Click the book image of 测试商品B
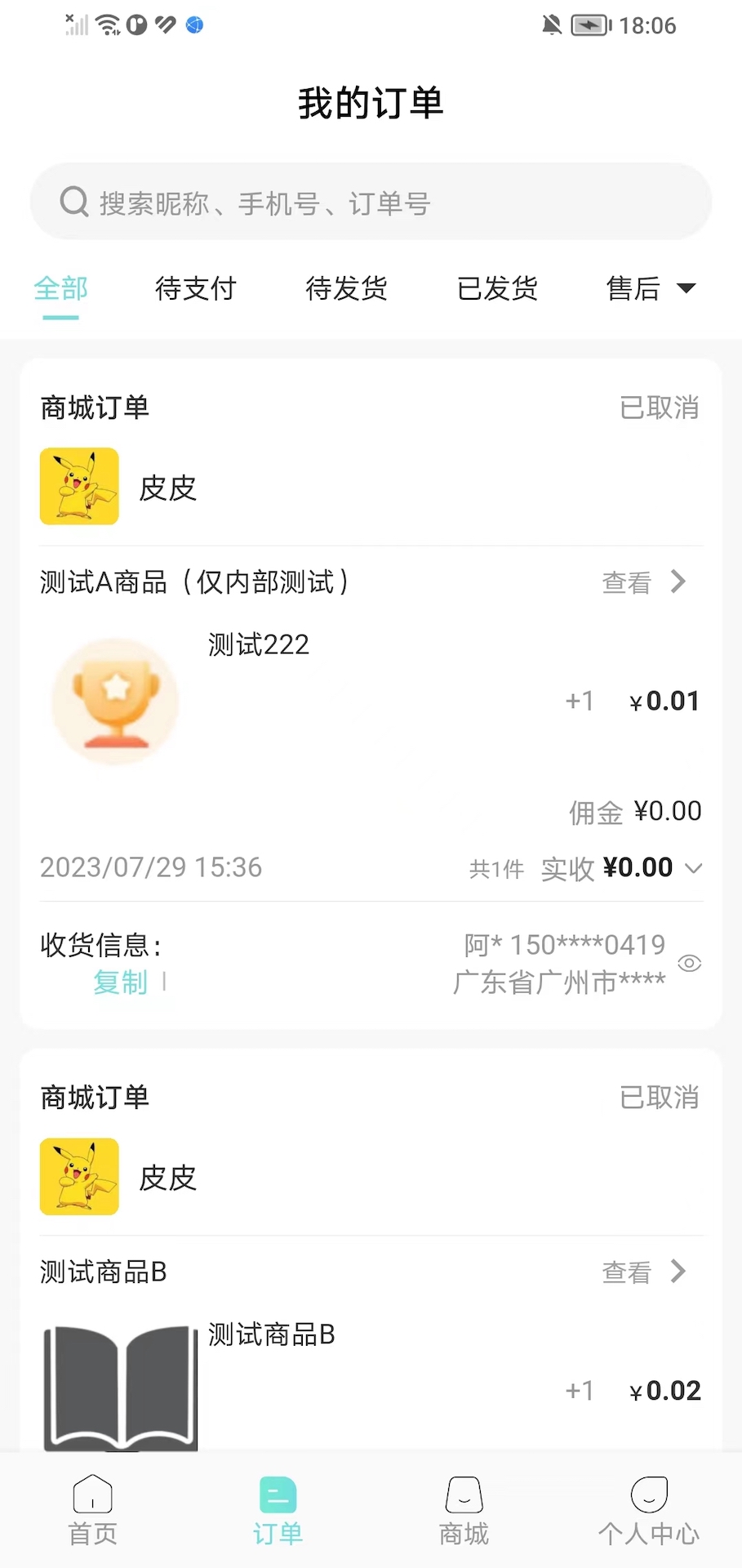This screenshot has height=1568, width=742. click(x=119, y=1387)
